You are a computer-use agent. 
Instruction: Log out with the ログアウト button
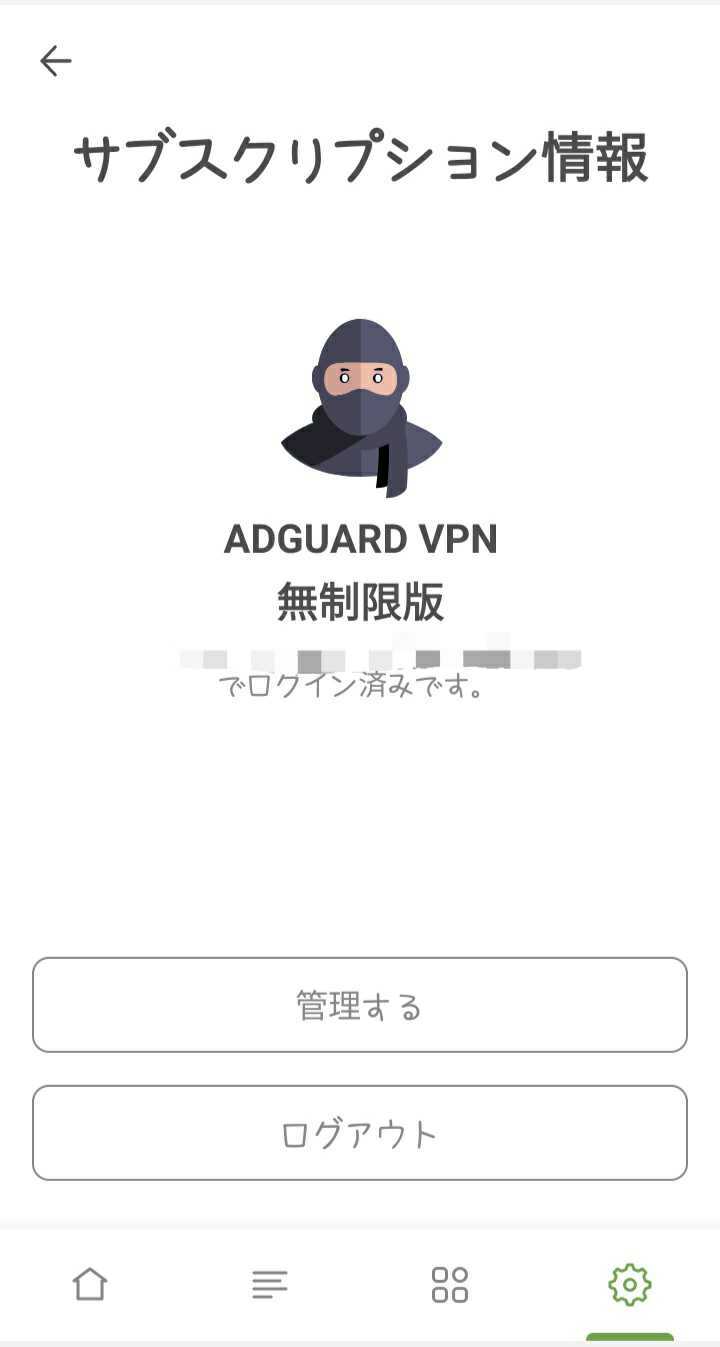(x=360, y=1133)
